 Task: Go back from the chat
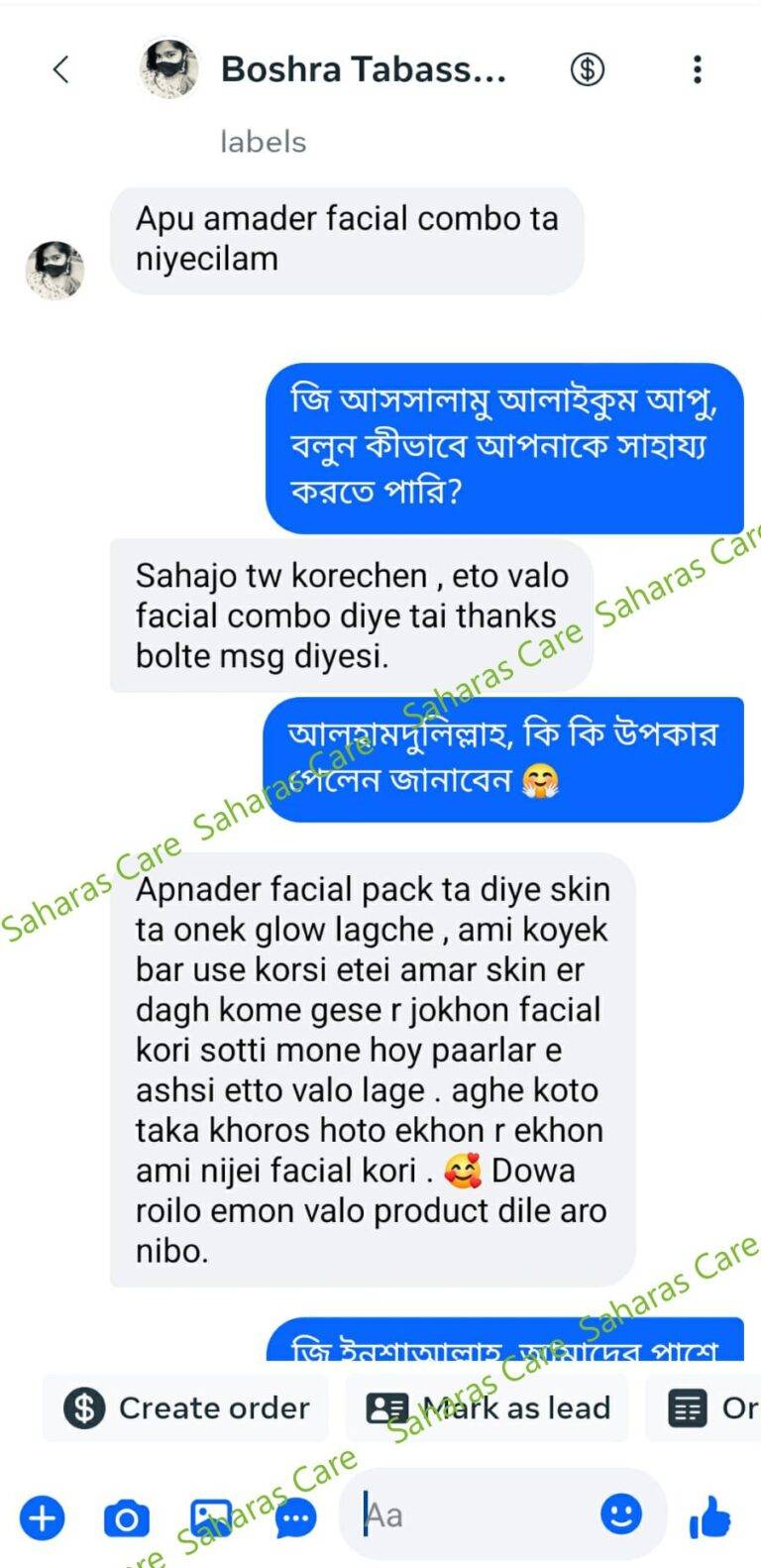tap(61, 69)
